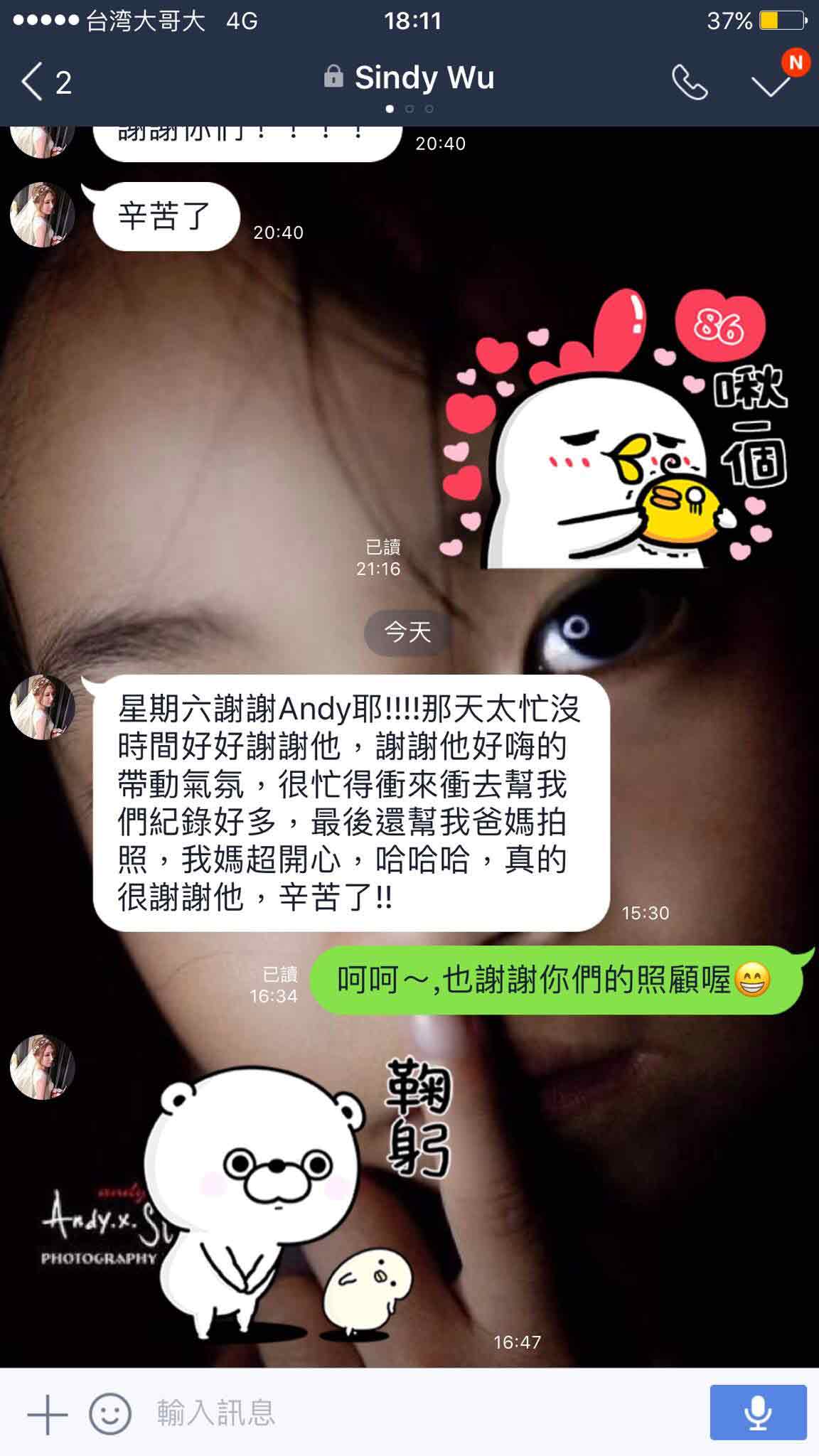This screenshot has width=819, height=1456.
Task: Open the attachment plus menu
Action: click(47, 1413)
